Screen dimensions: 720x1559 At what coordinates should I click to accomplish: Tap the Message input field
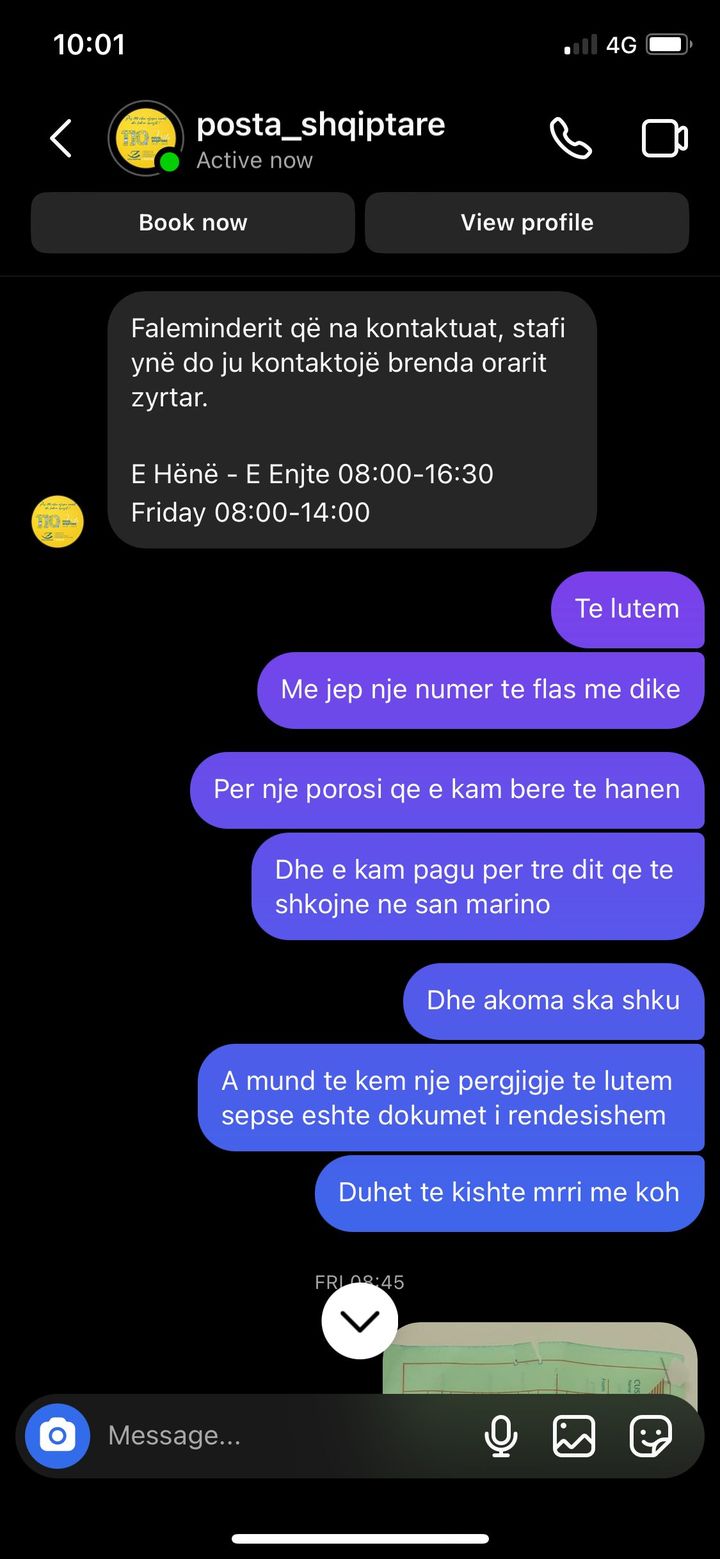tap(250, 1435)
